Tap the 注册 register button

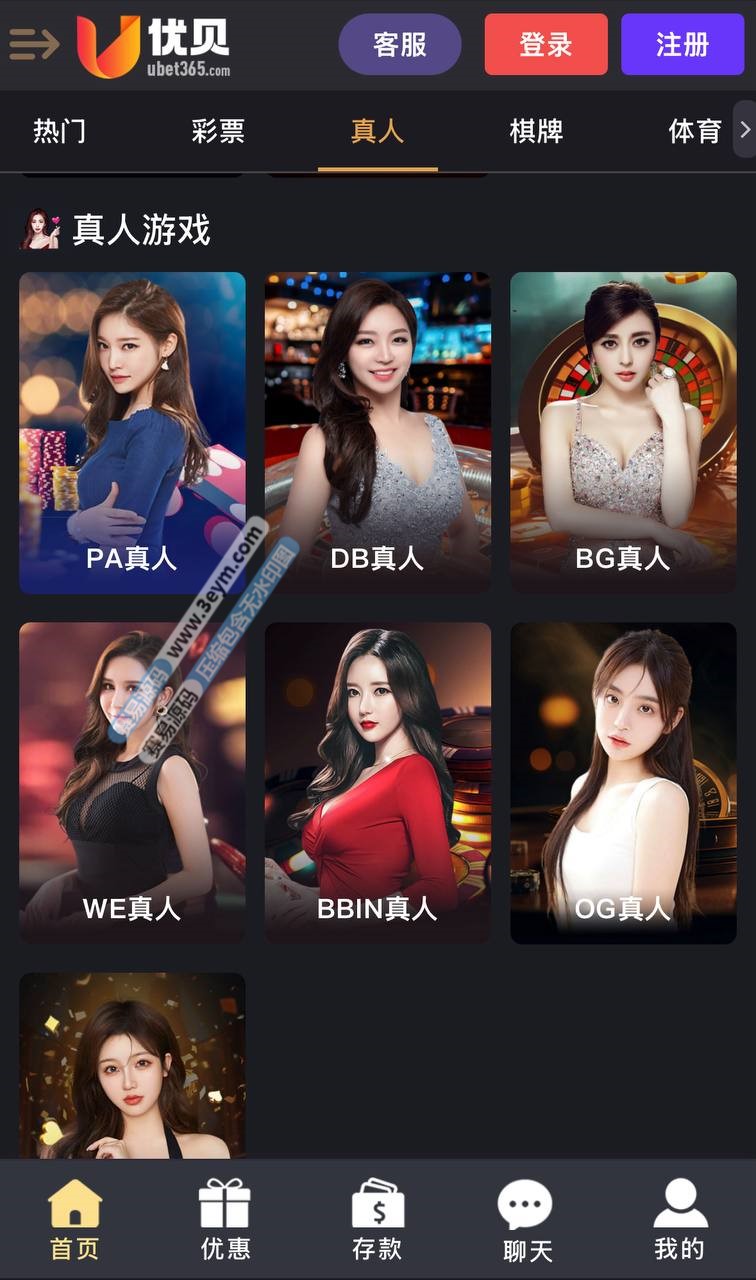coord(682,45)
